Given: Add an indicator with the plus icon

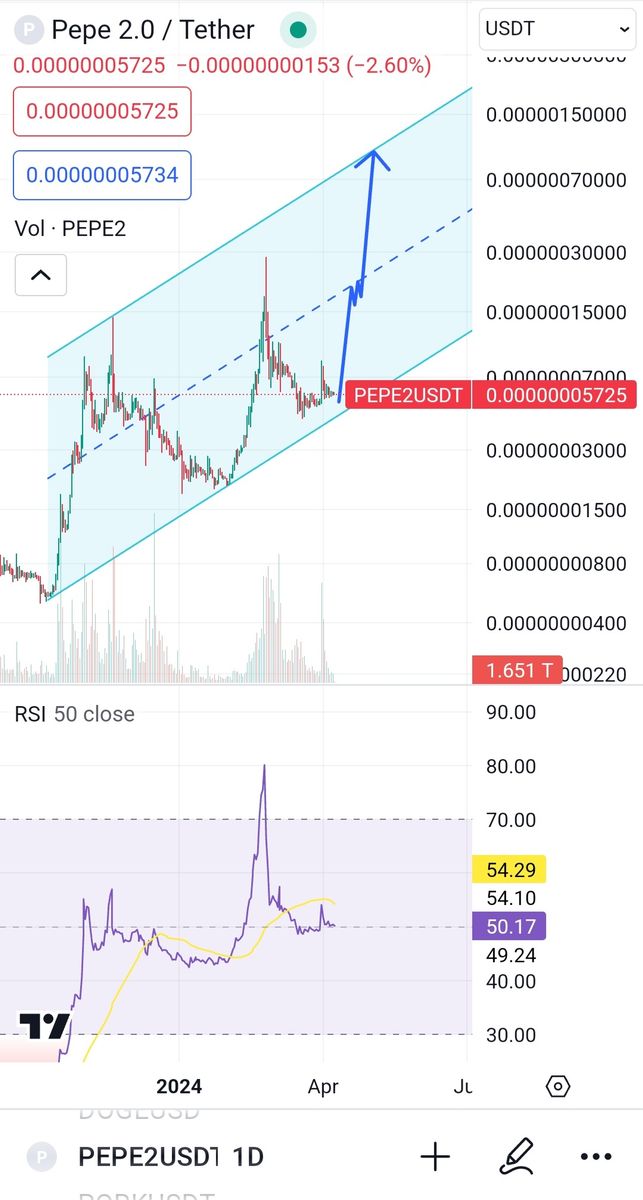Looking at the screenshot, I should 435,1157.
